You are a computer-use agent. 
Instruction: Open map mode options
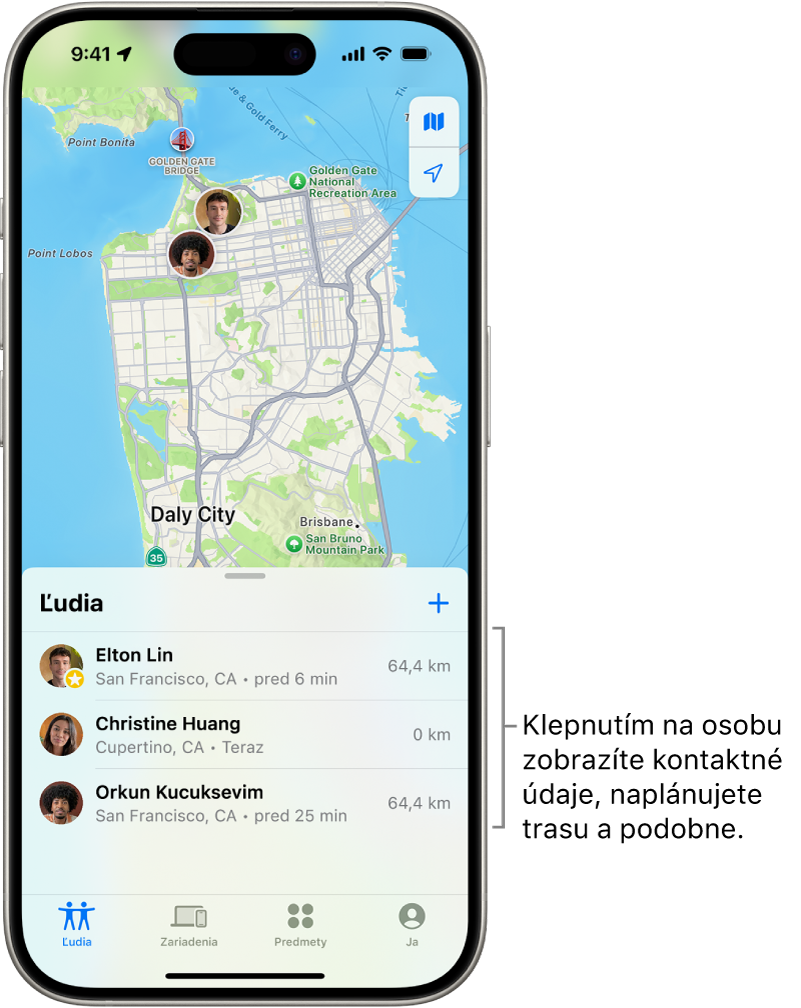point(433,122)
